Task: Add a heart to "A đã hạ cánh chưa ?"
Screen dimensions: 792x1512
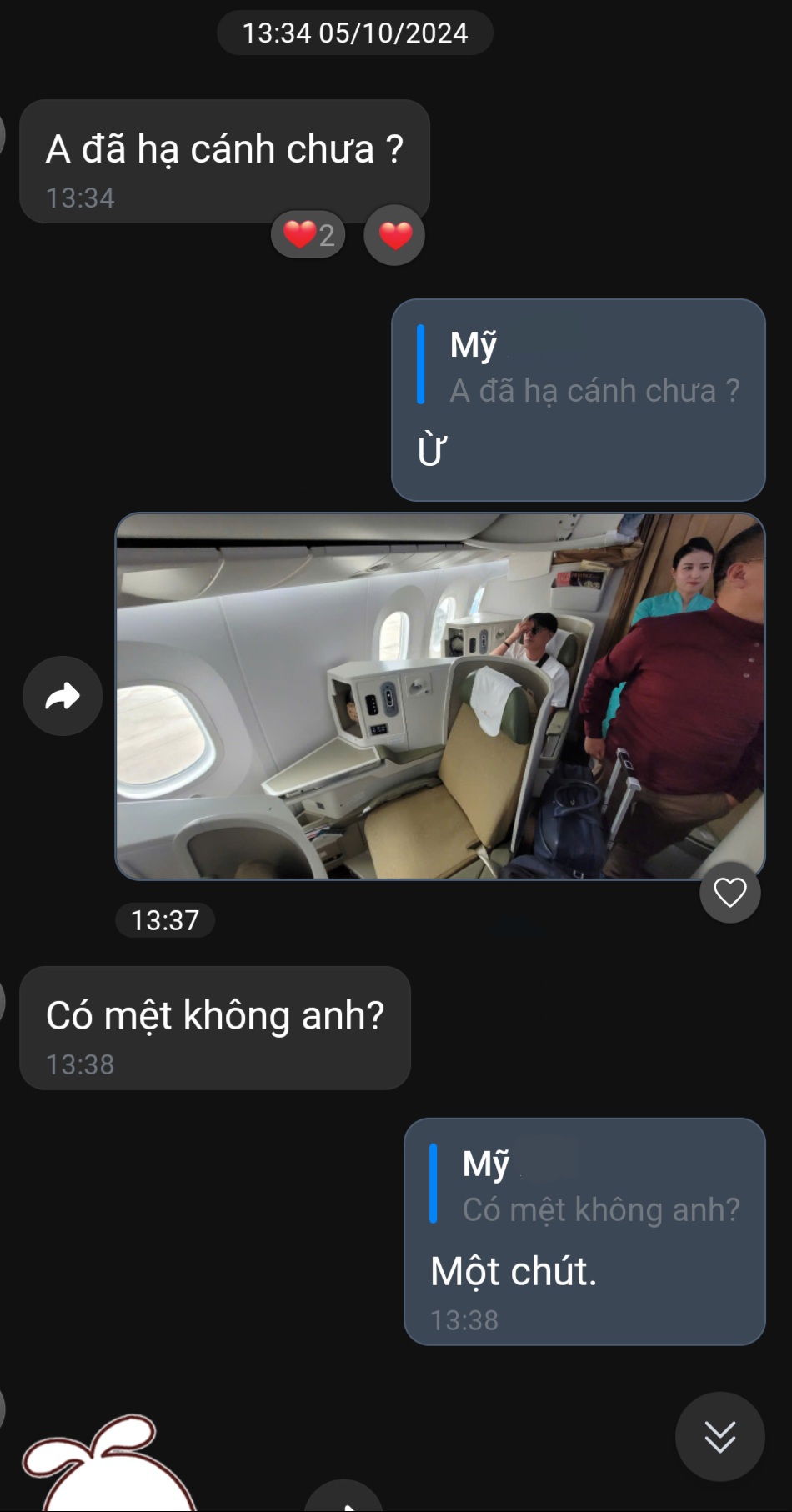Action: tap(395, 235)
